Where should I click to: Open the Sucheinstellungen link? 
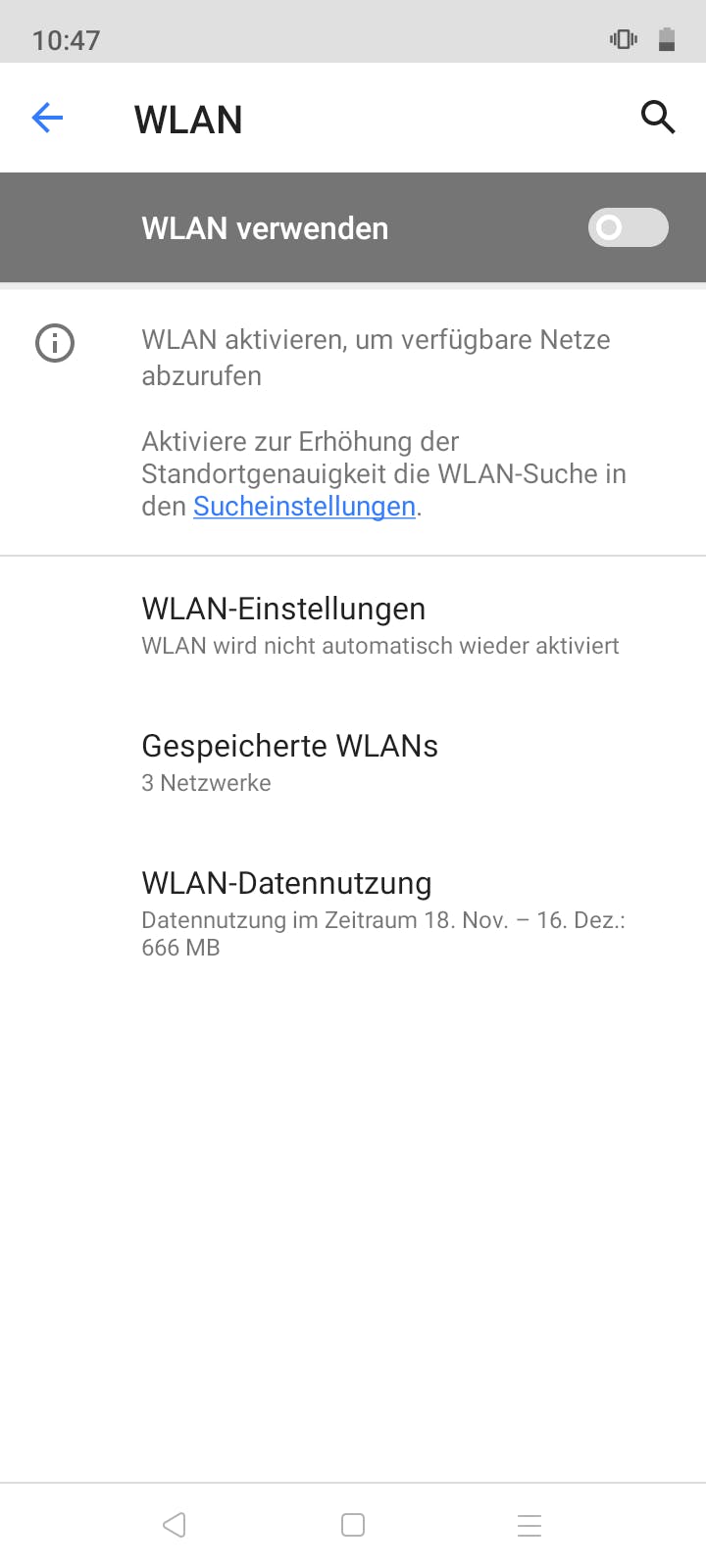click(304, 507)
